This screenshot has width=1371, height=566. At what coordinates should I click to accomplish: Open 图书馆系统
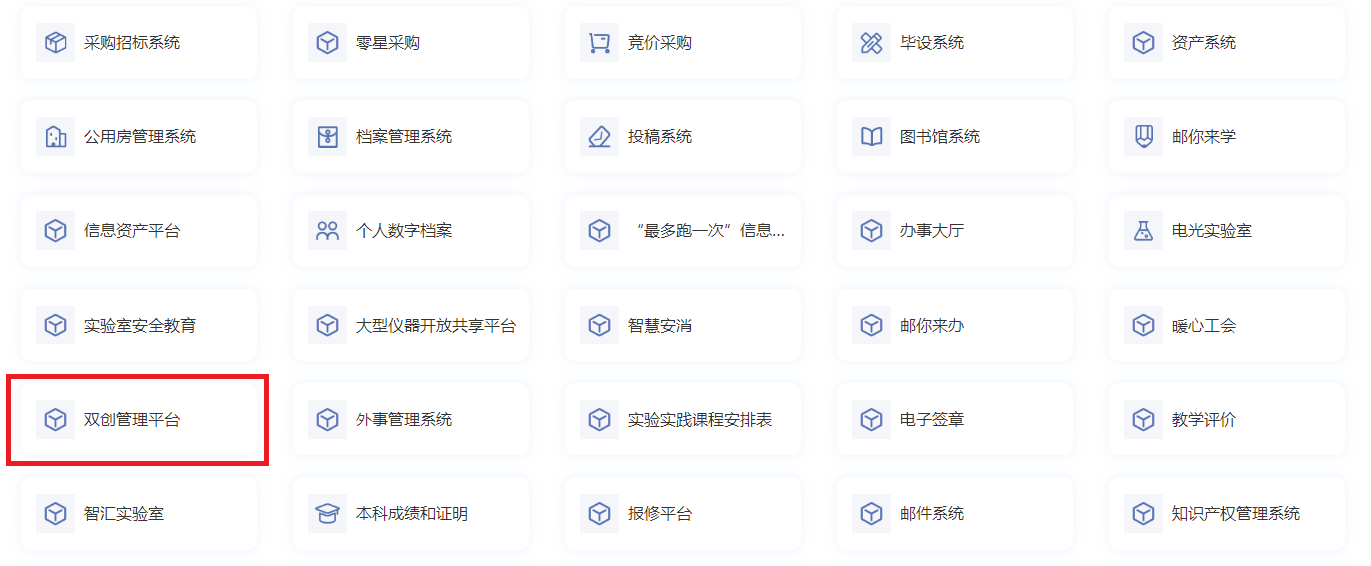click(954, 137)
